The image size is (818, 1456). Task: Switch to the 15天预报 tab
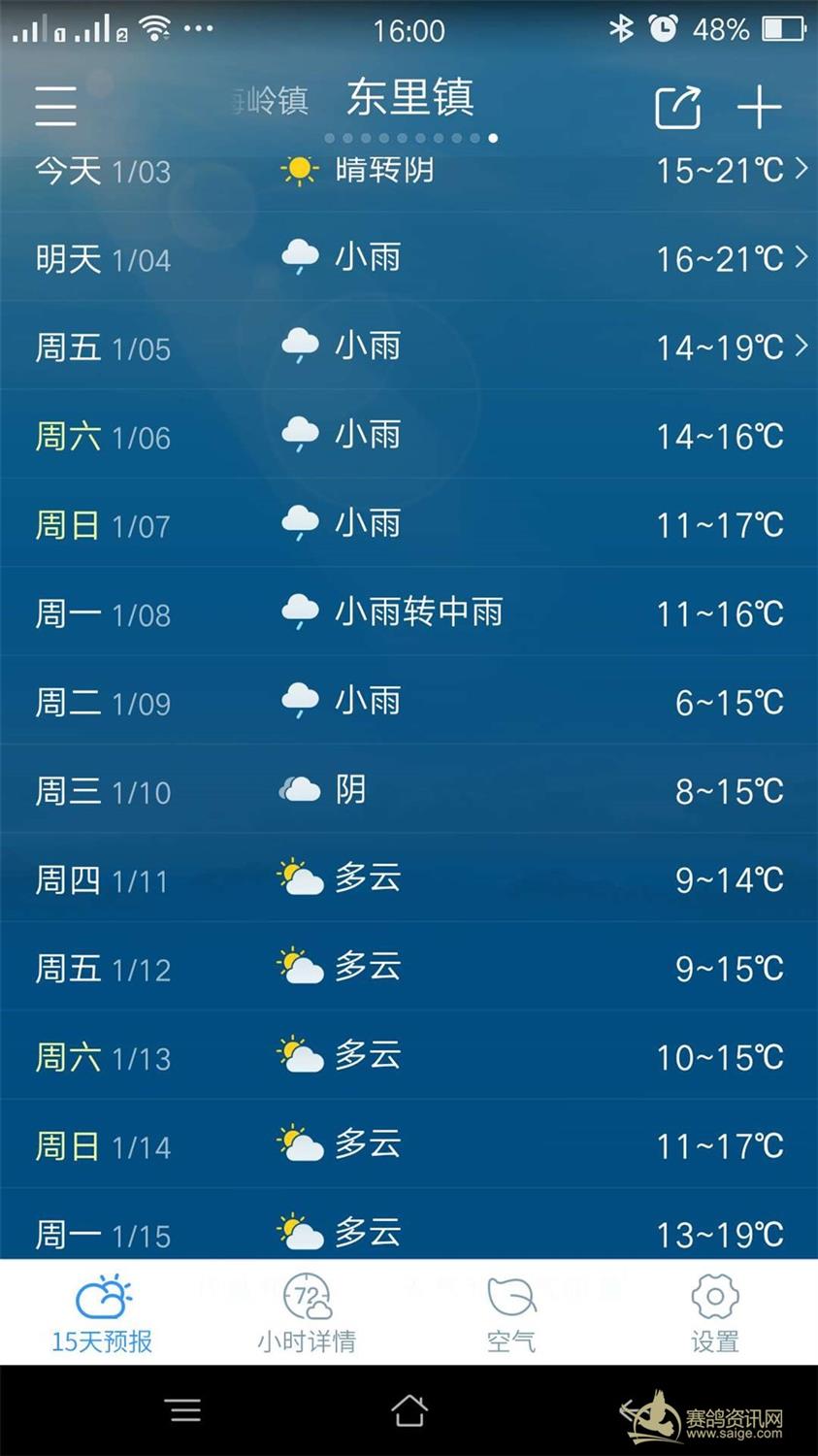102,1314
